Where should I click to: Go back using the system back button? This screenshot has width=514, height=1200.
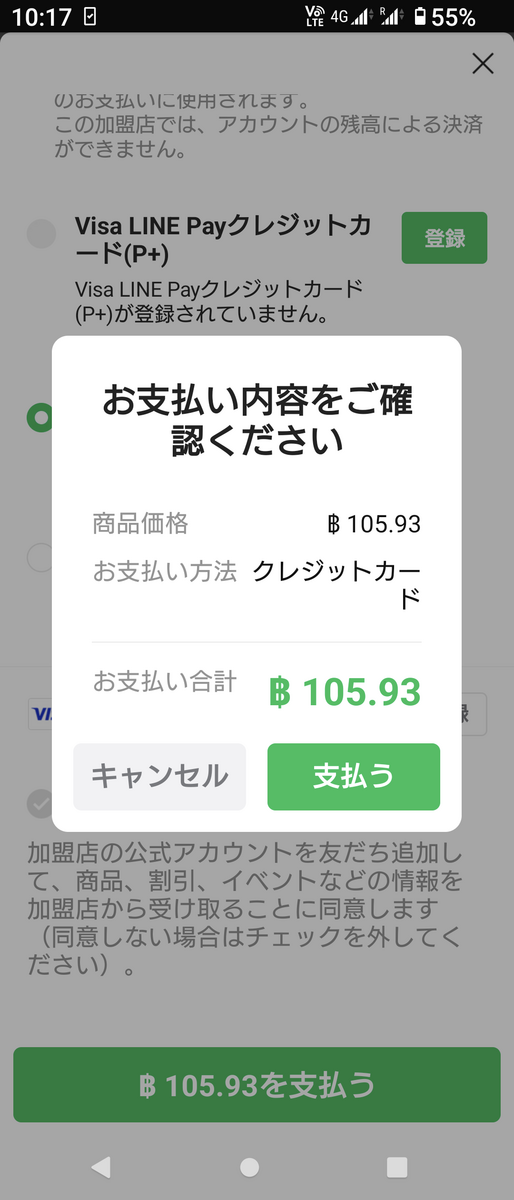click(100, 1166)
